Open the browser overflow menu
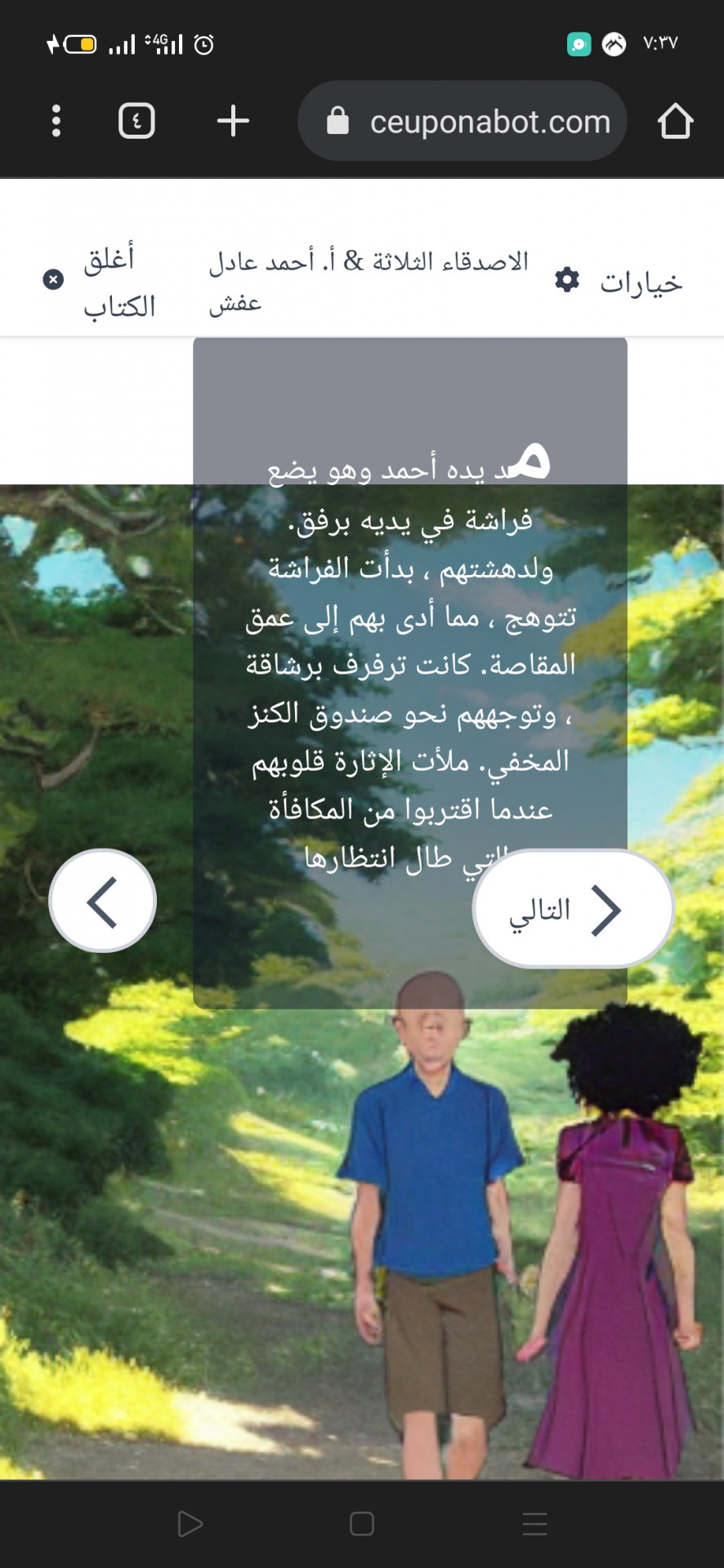Viewport: 724px width, 1568px height. [x=56, y=121]
